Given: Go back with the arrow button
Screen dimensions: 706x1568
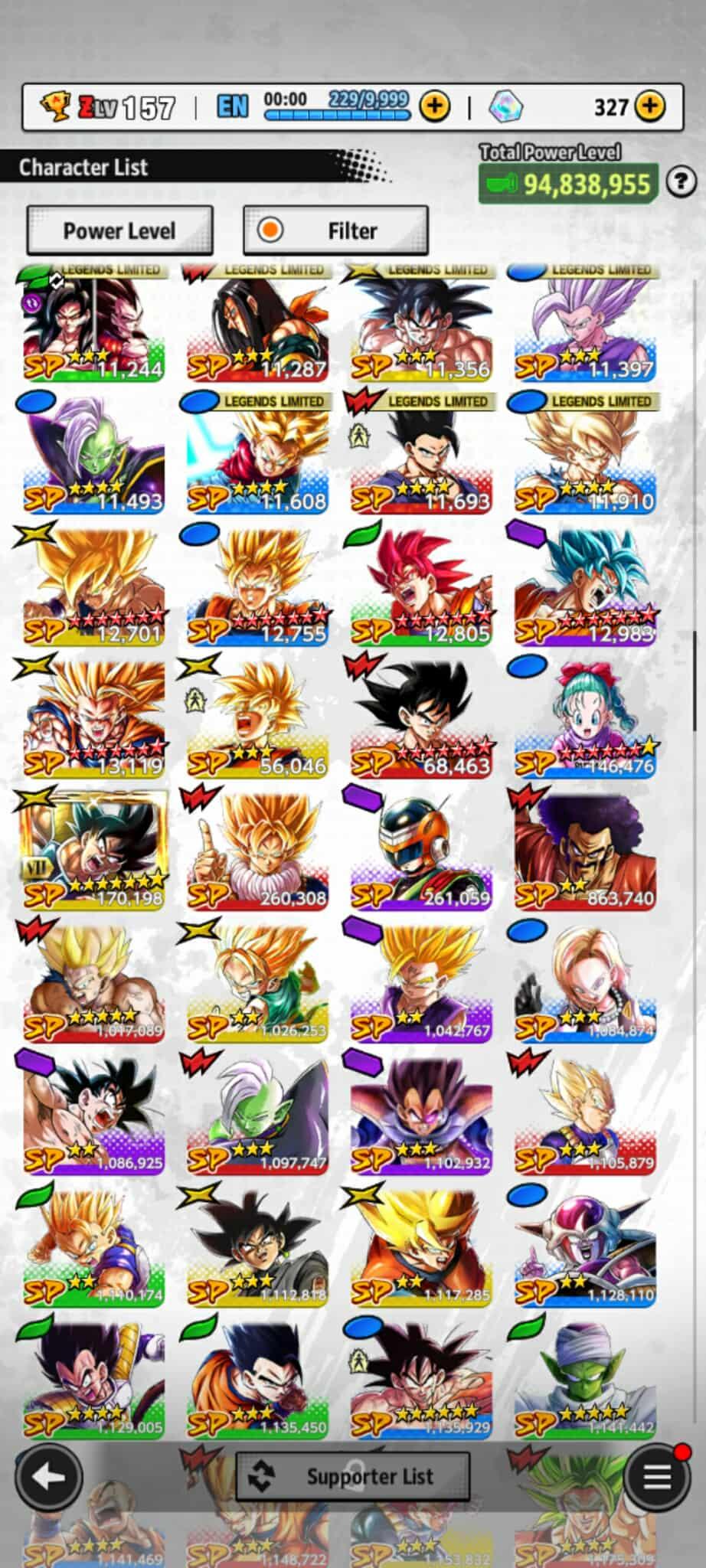Looking at the screenshot, I should [x=48, y=1477].
